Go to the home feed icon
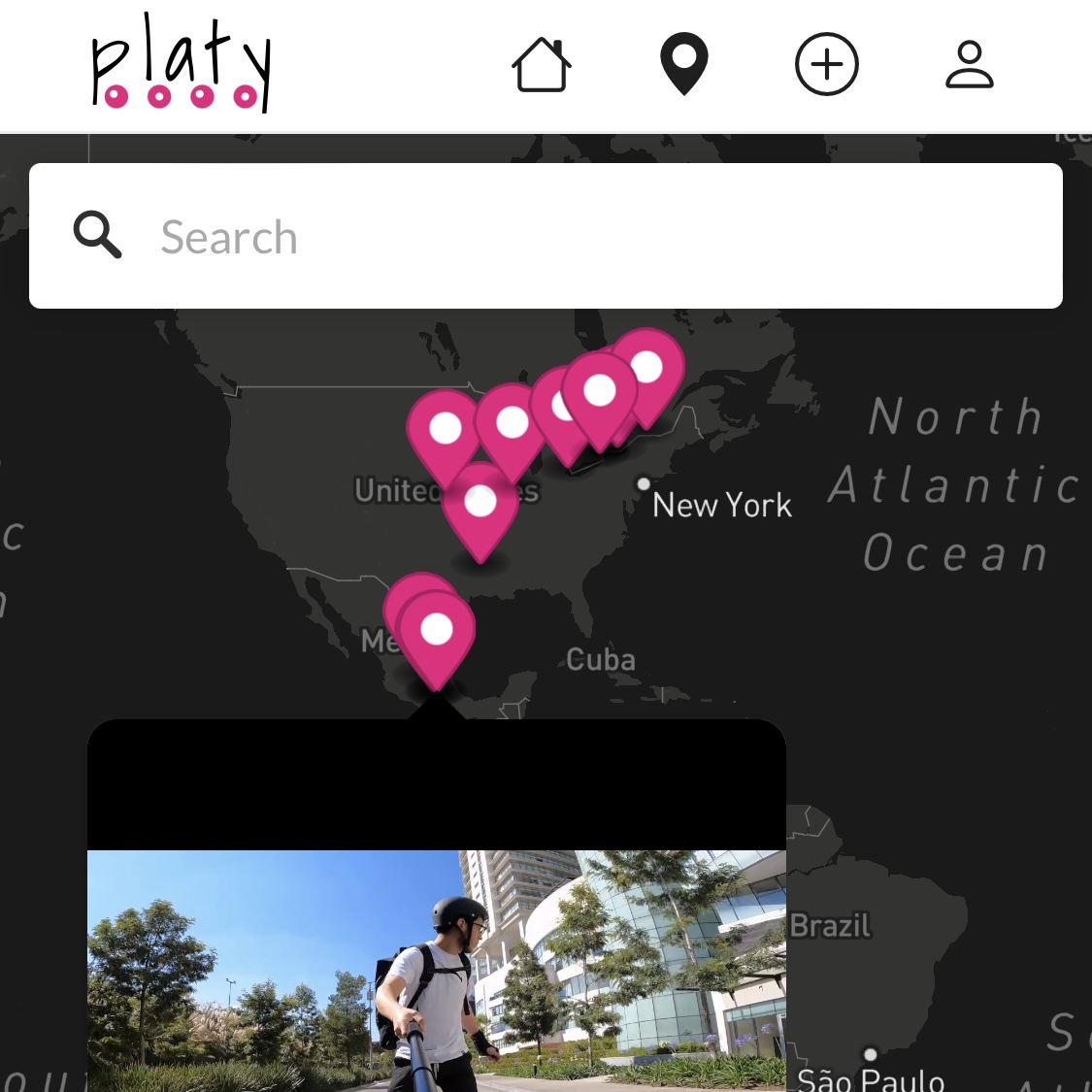1092x1092 pixels. pos(541,65)
